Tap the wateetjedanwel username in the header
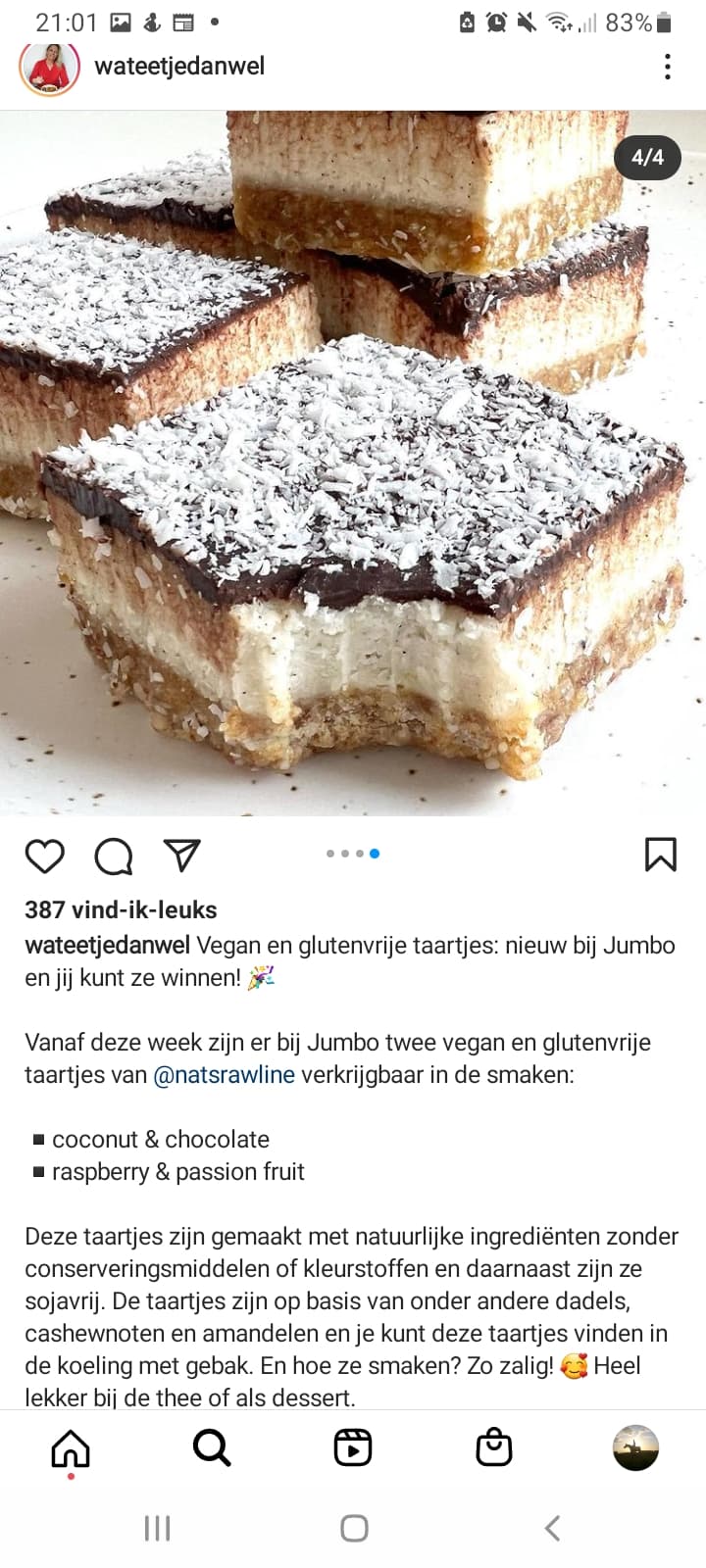706x1568 pixels. (179, 67)
